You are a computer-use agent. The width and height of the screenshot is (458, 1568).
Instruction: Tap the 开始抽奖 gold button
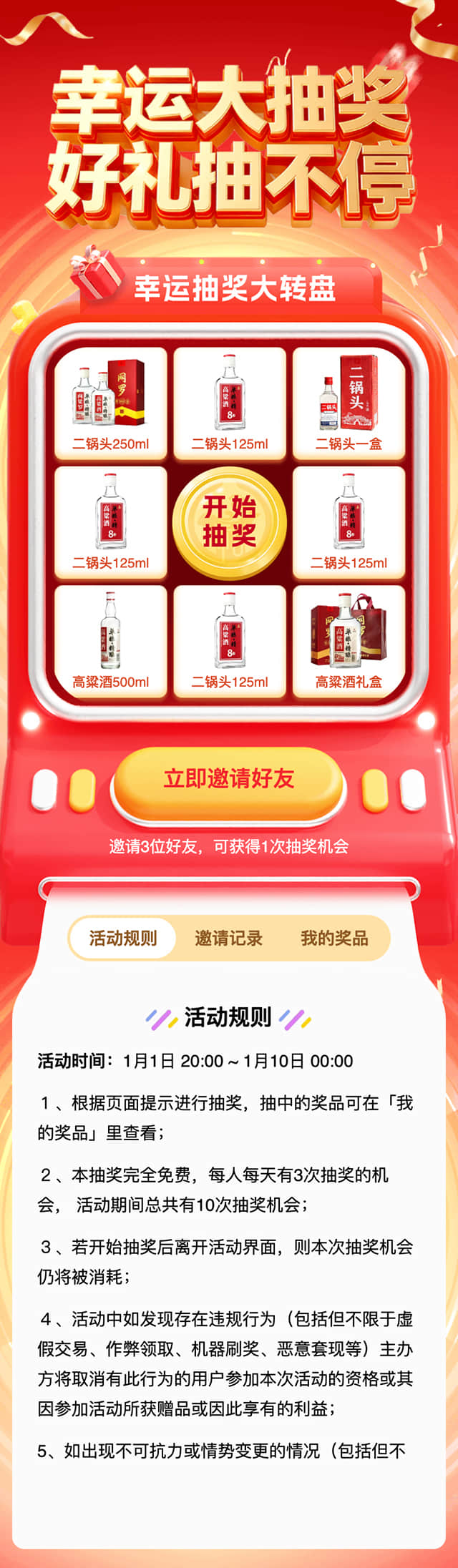pyautogui.click(x=229, y=521)
